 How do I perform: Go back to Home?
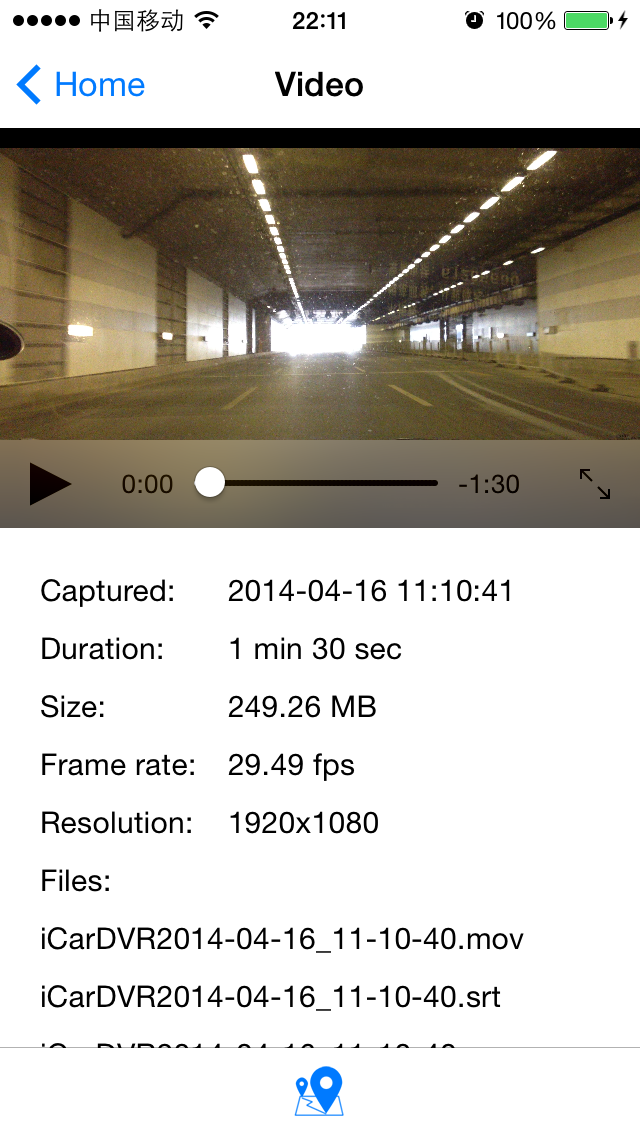82,85
